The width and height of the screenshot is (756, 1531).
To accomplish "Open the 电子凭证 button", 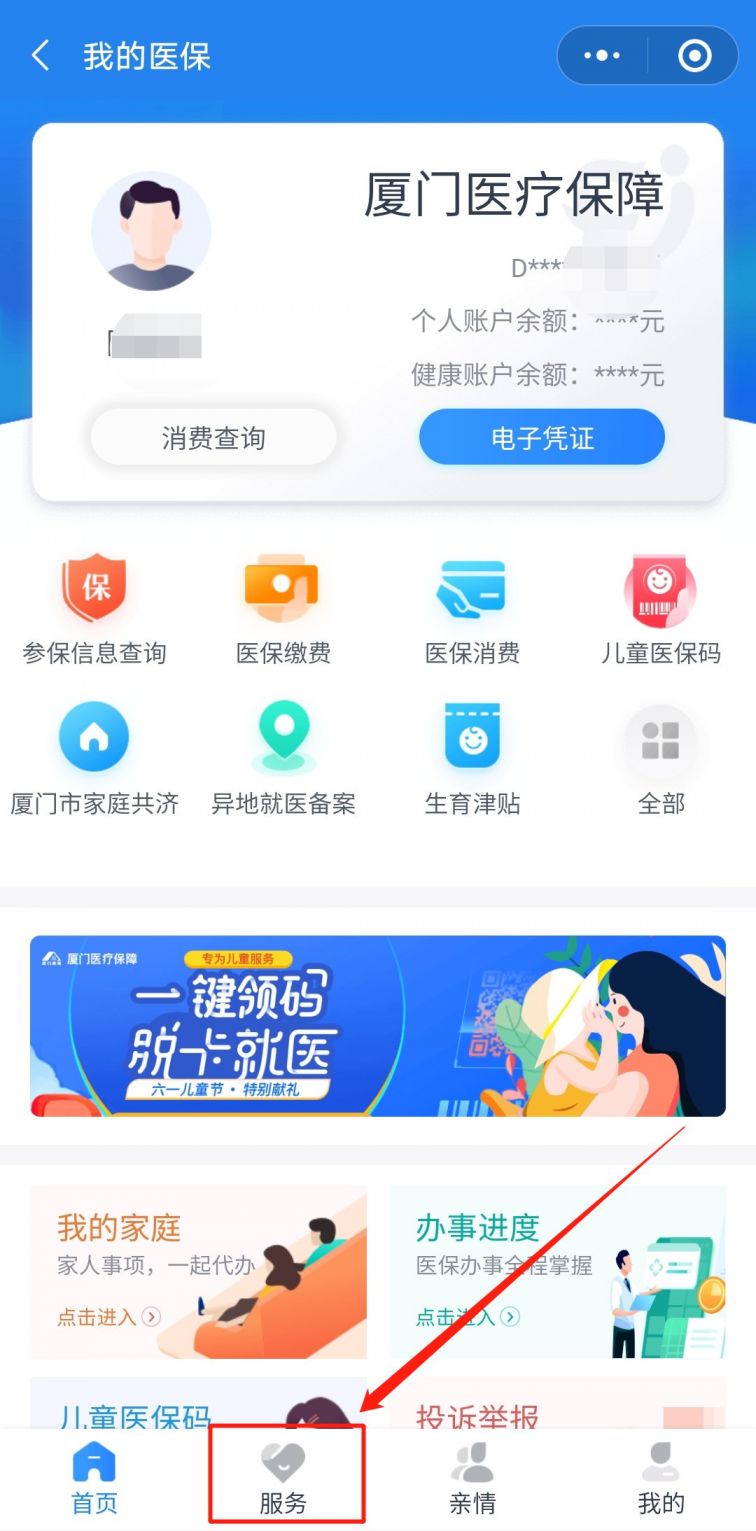I will pos(542,438).
